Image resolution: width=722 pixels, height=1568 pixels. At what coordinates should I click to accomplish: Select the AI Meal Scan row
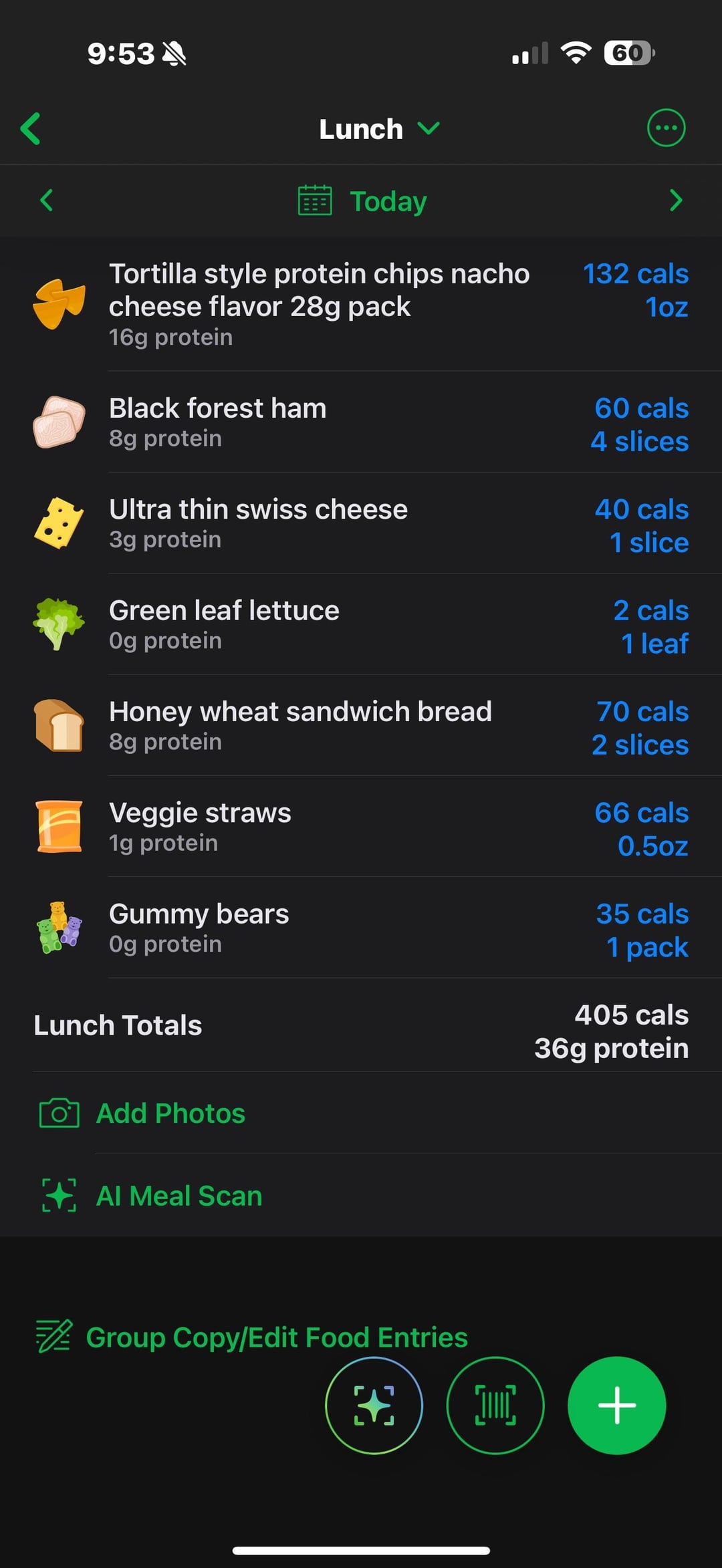coord(361,1195)
